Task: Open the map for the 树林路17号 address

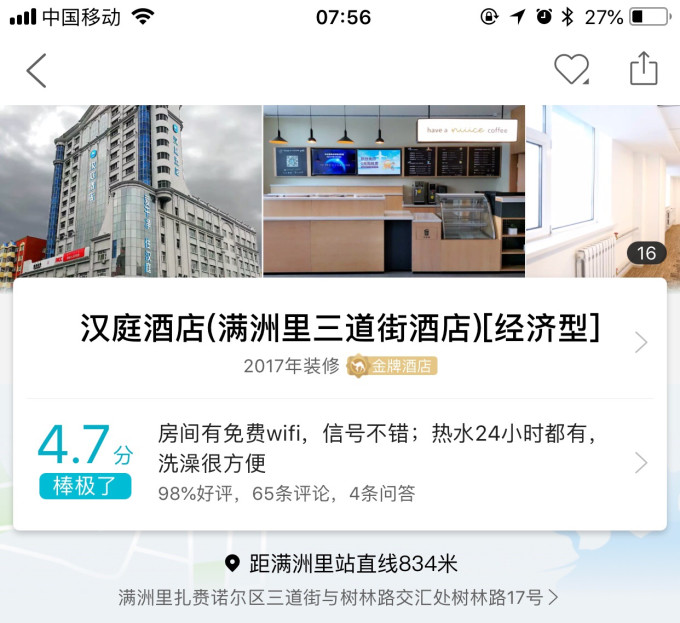Action: tap(338, 598)
